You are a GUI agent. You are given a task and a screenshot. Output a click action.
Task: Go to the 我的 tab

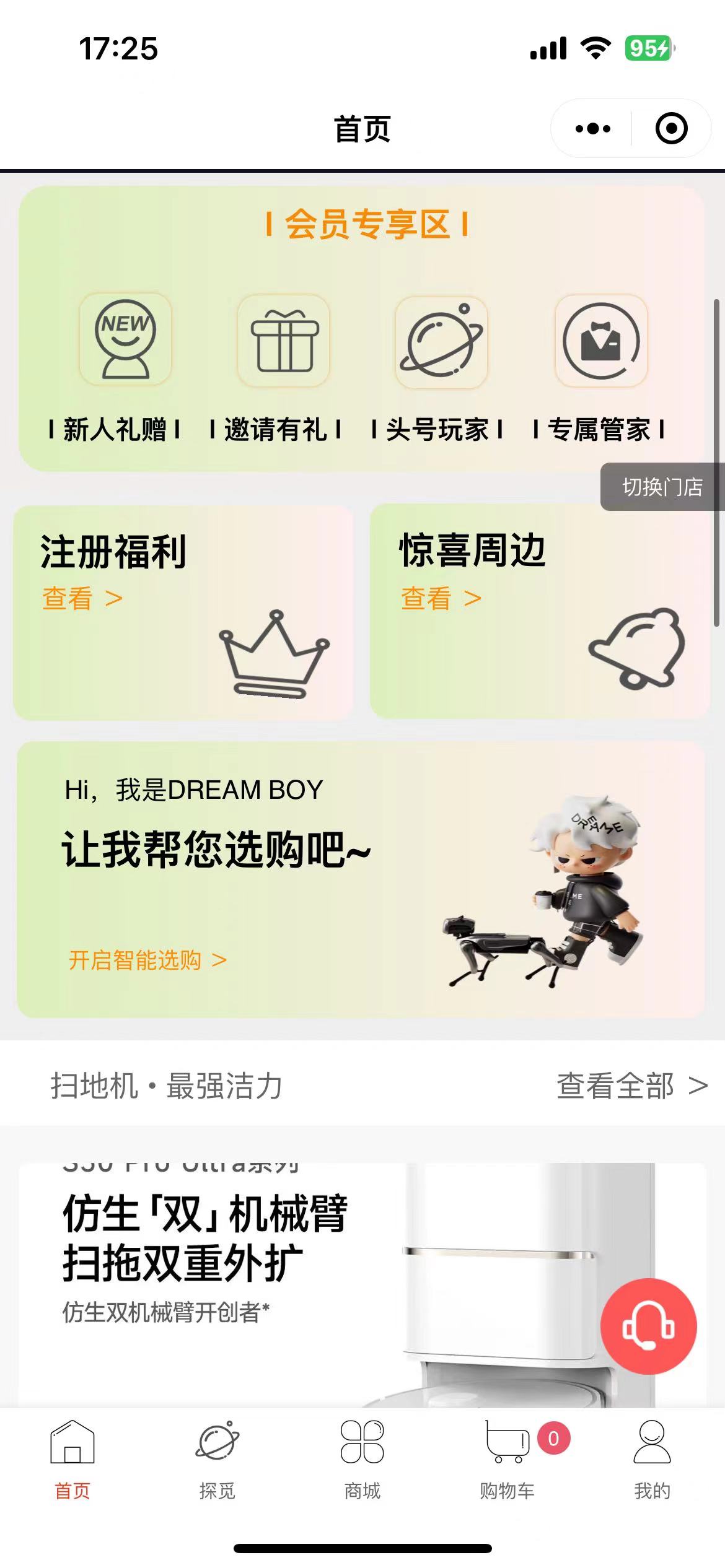coord(652,1460)
